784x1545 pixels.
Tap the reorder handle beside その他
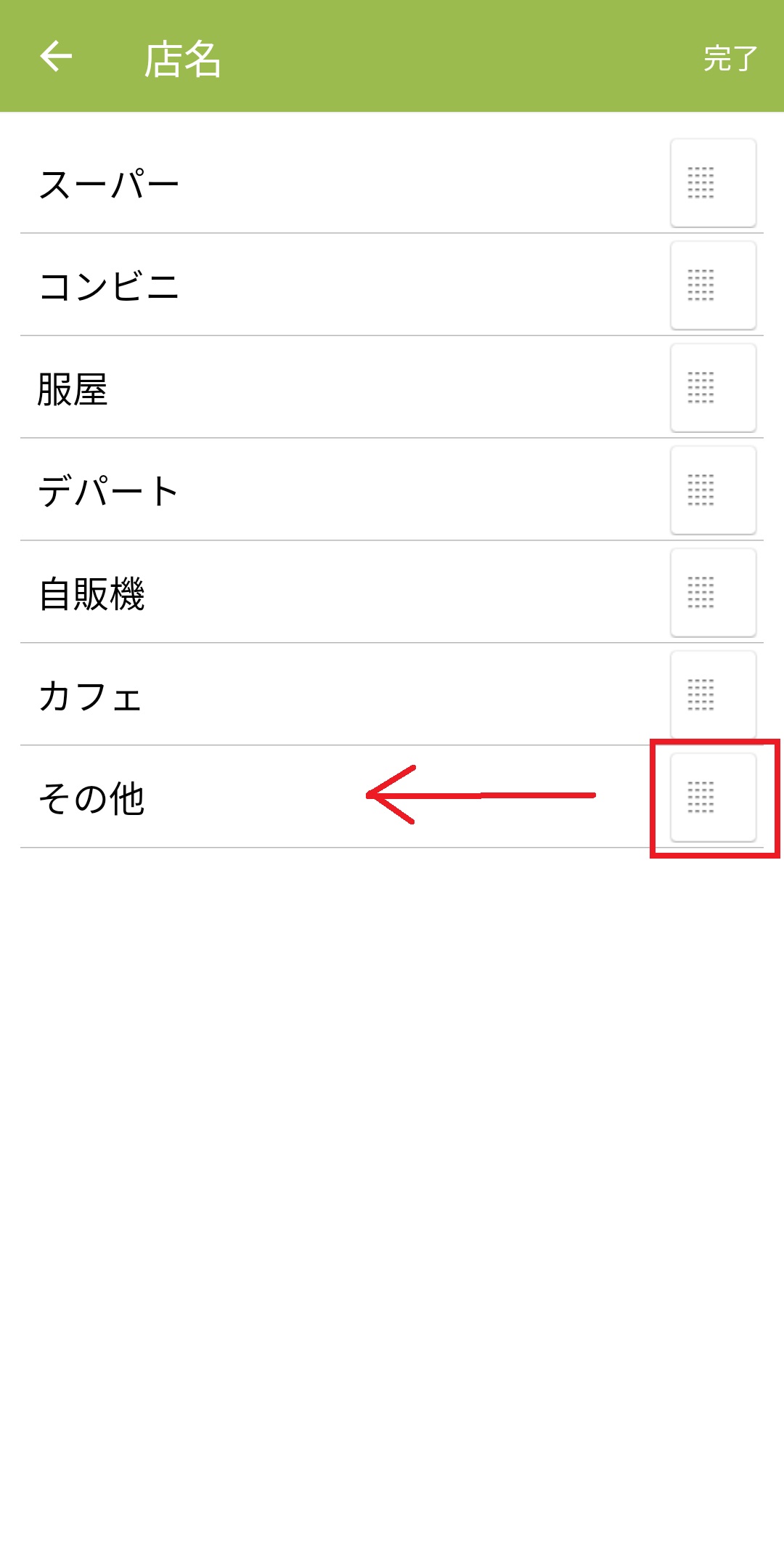713,798
